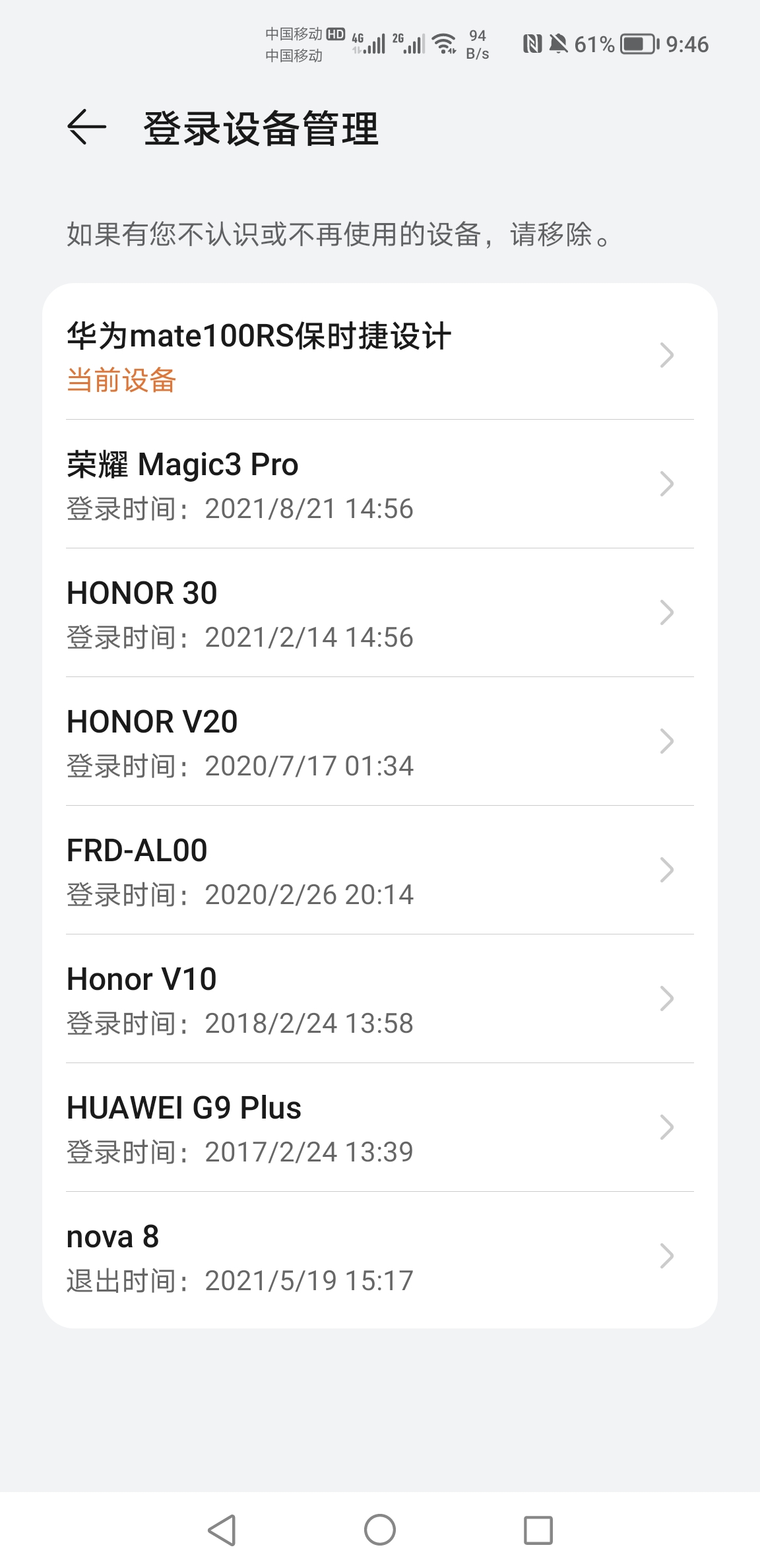
Task: Open HUAWEI G9 Plus device details
Action: (x=380, y=1127)
